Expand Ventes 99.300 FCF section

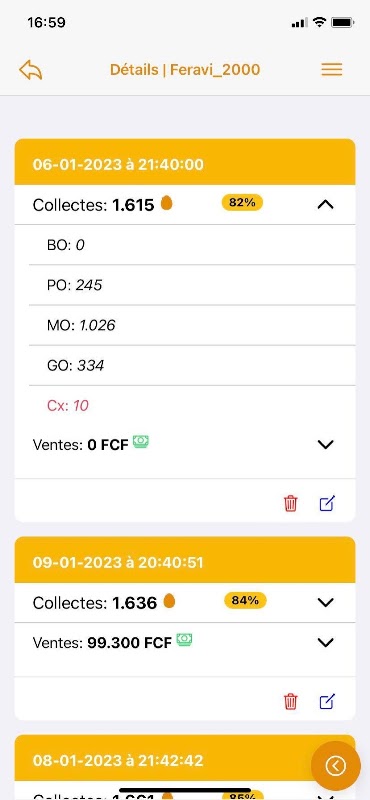(x=326, y=642)
